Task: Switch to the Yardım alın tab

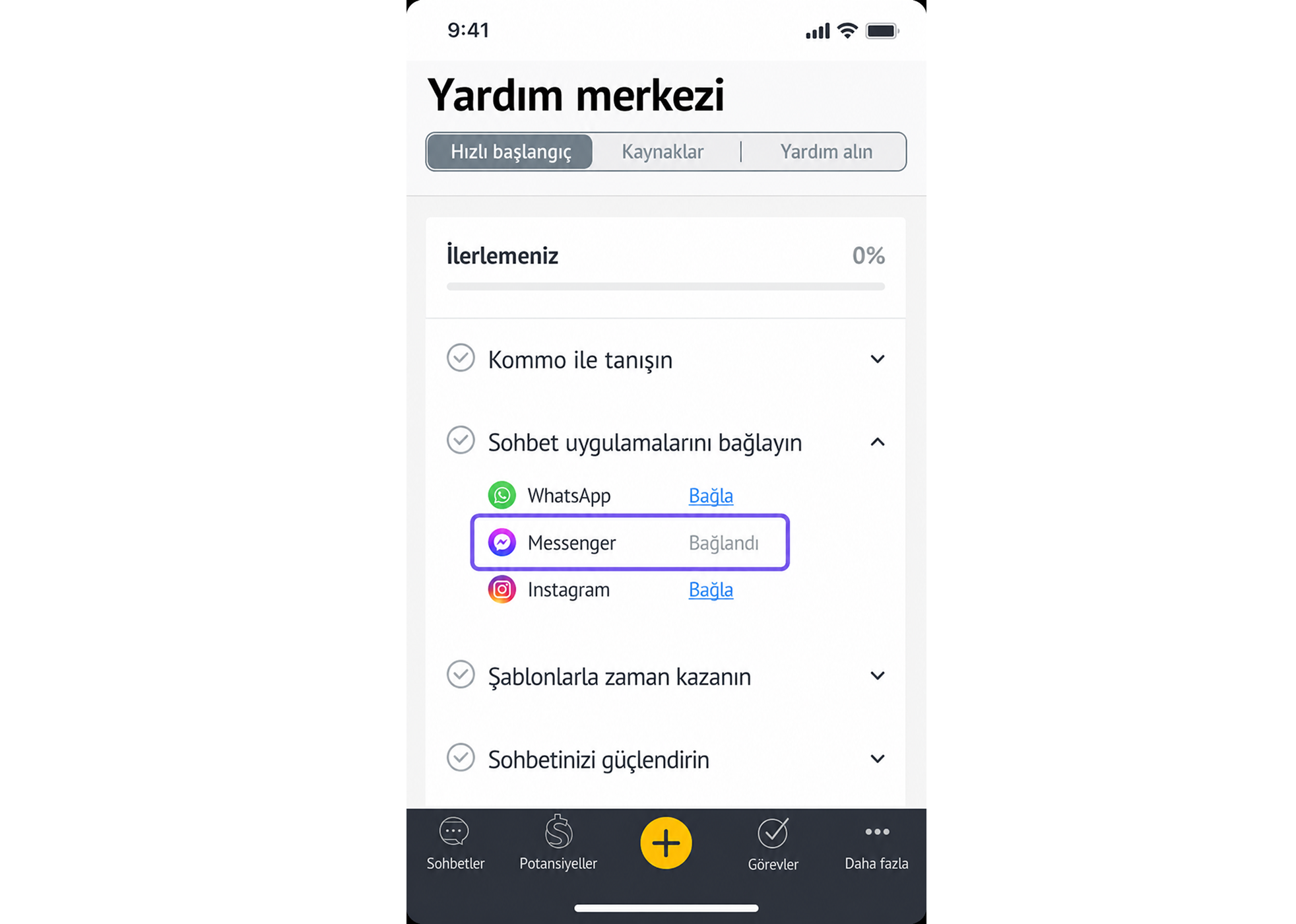Action: click(826, 152)
